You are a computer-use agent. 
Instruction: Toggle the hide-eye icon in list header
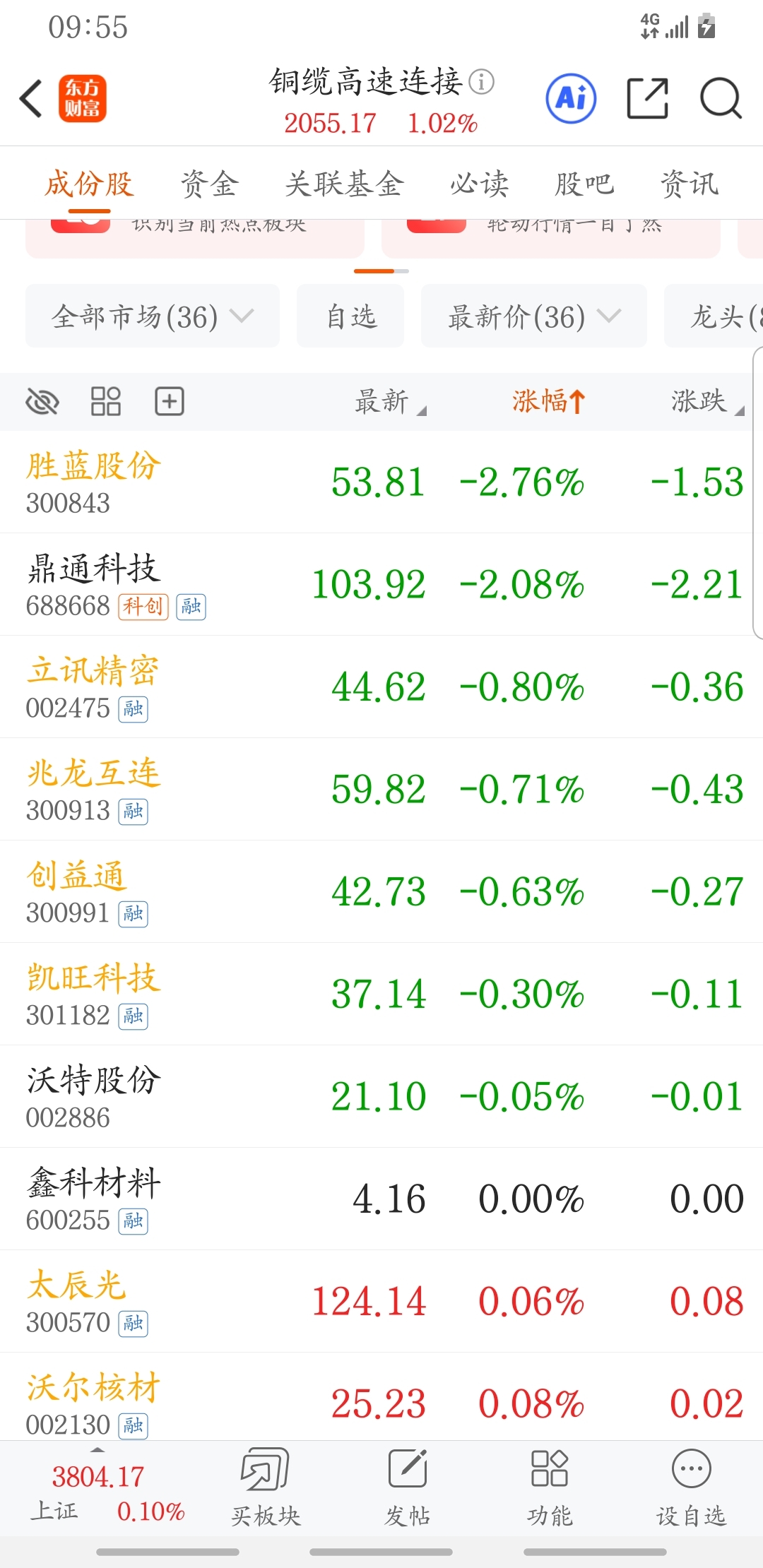click(42, 402)
